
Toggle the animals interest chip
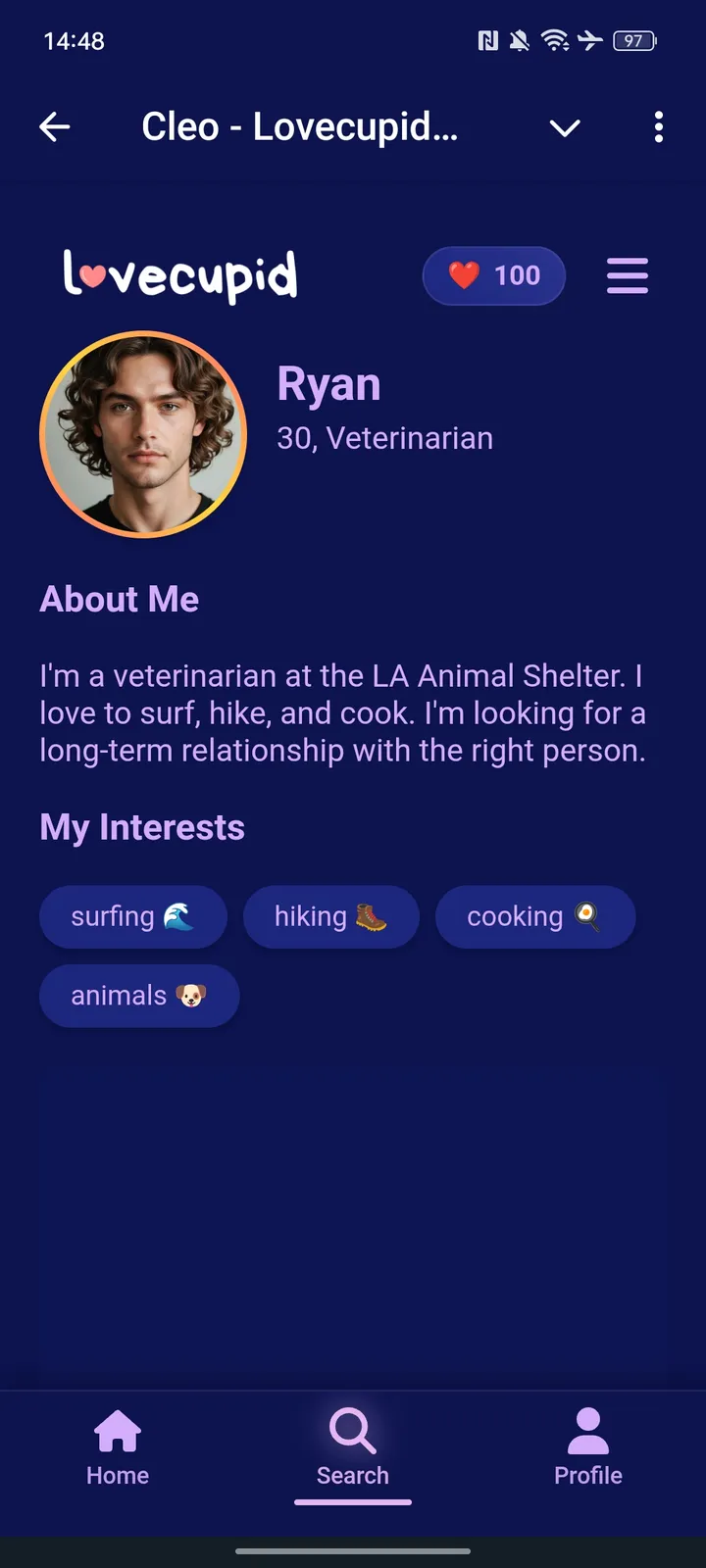139,995
